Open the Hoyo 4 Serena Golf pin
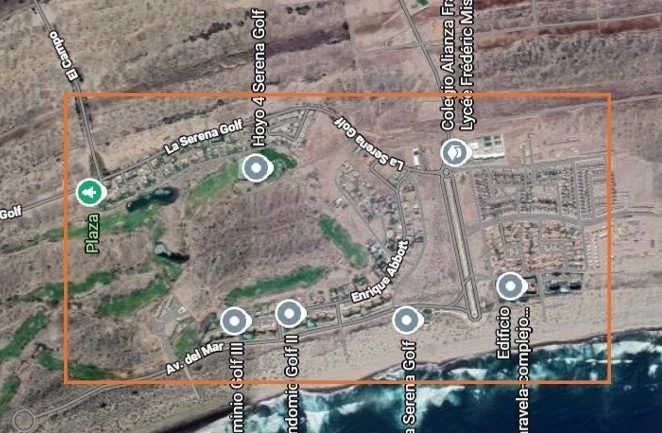The width and height of the screenshot is (662, 433). 257,167
